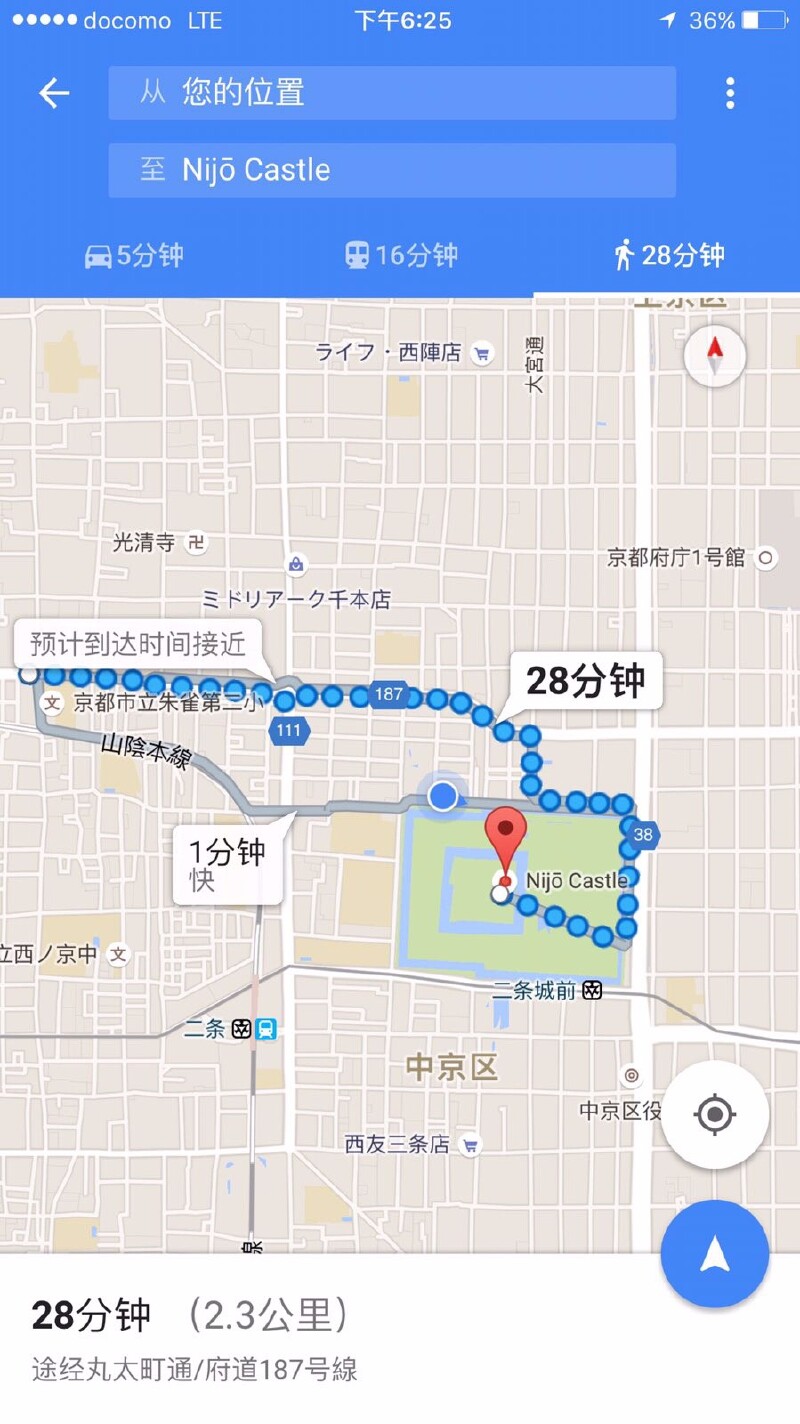The image size is (800, 1424).
Task: Open the three-dot overflow menu
Action: point(730,94)
